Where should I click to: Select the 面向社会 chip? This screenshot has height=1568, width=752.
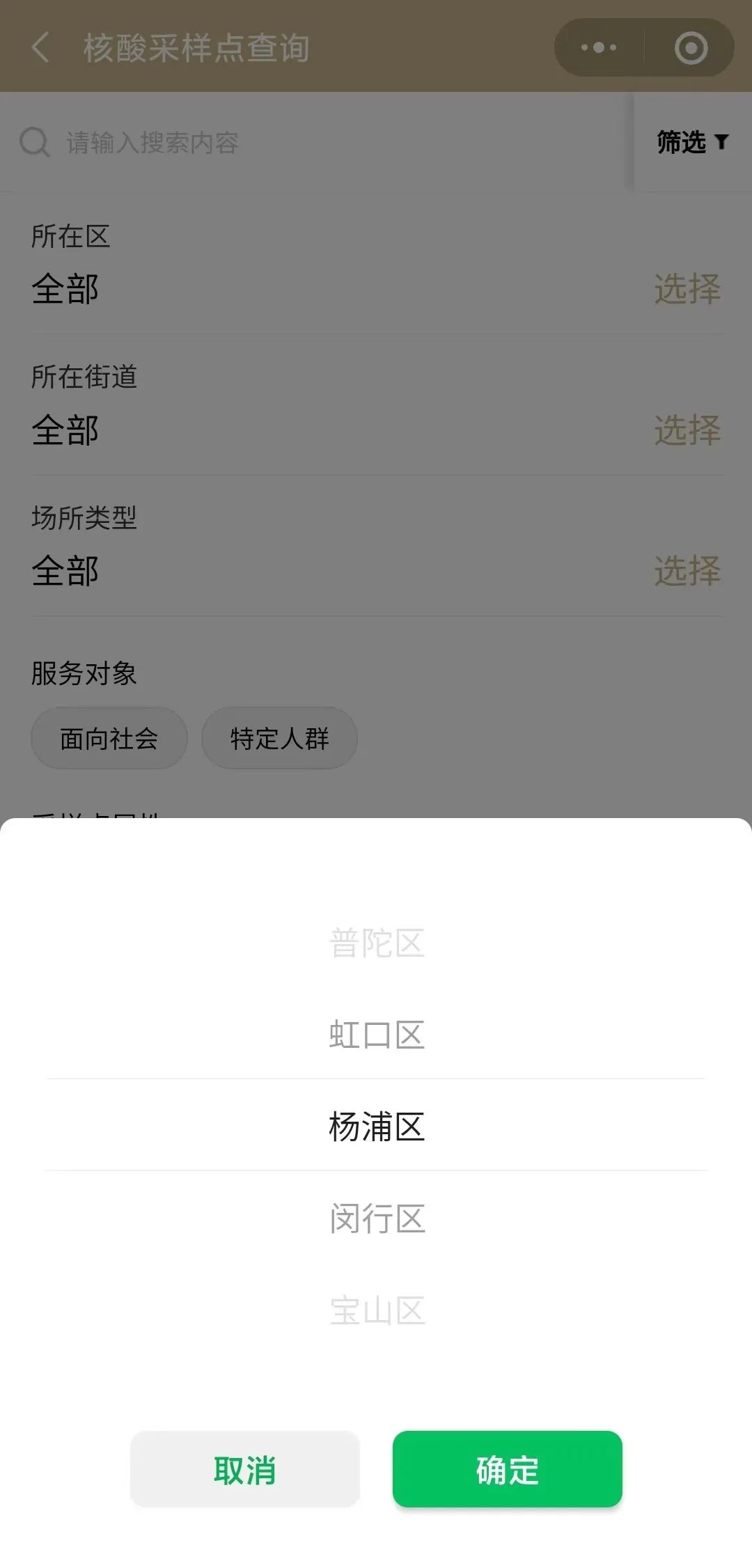click(109, 738)
